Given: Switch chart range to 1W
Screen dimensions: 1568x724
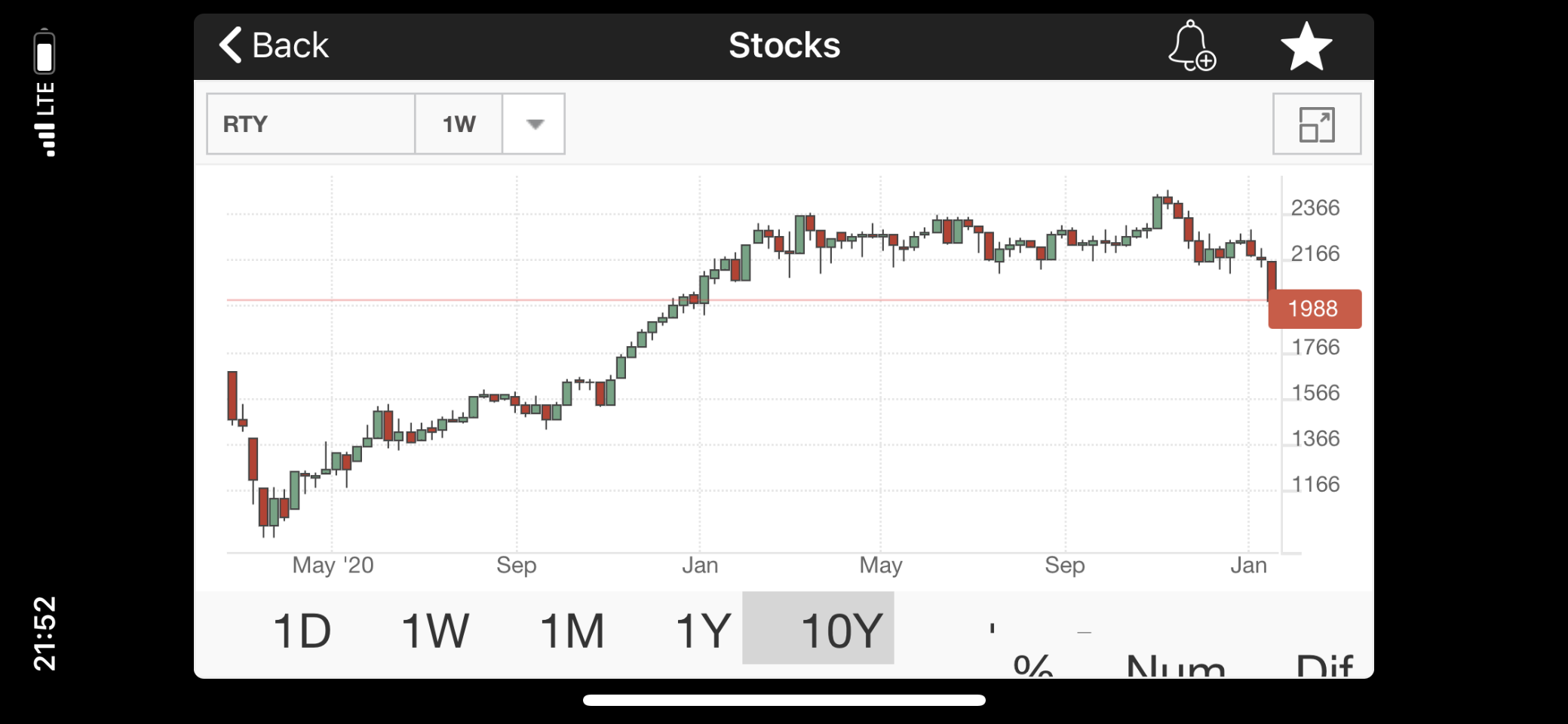Looking at the screenshot, I should point(435,630).
